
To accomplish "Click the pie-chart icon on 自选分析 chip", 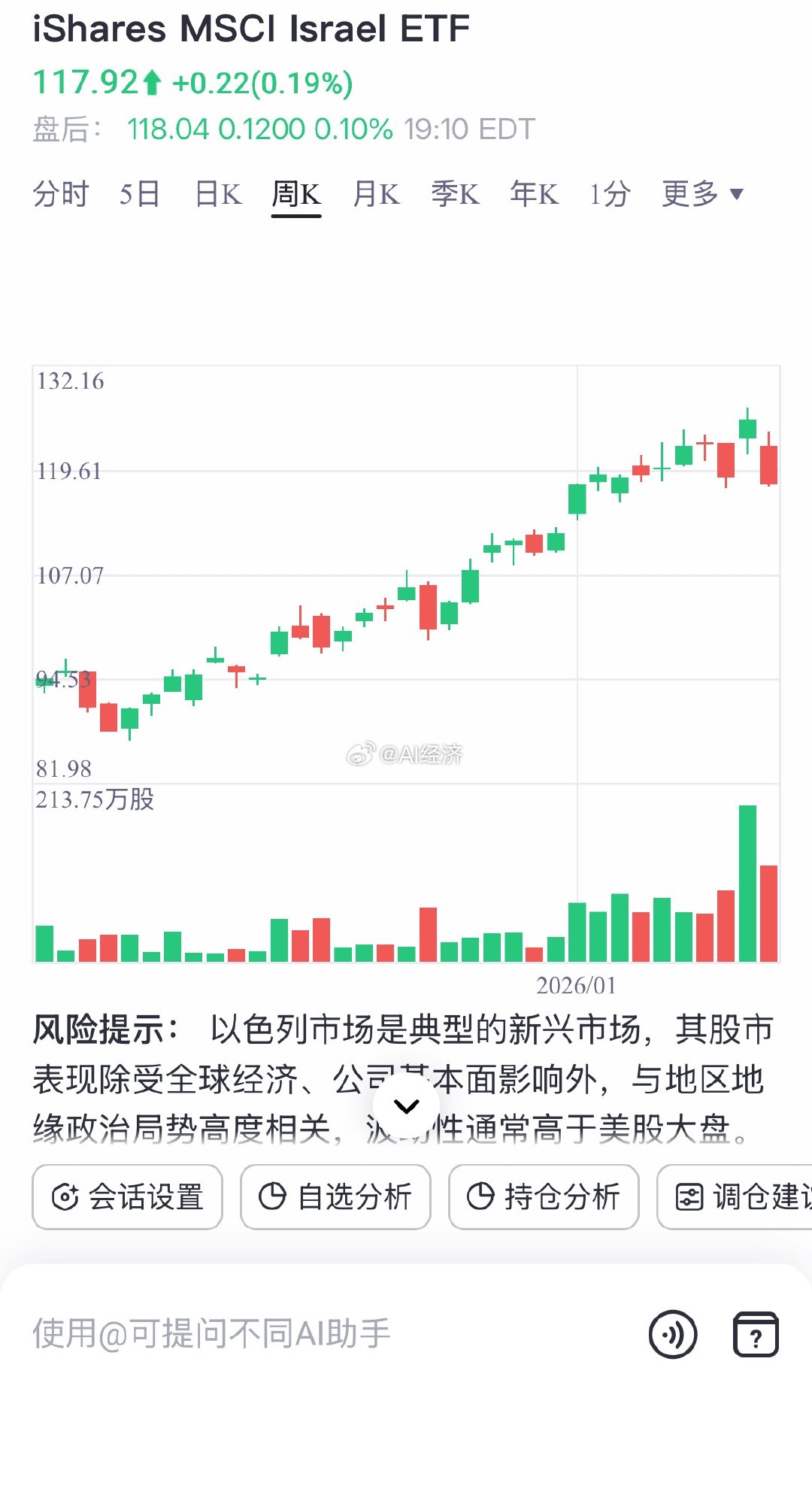I will pos(273,1197).
